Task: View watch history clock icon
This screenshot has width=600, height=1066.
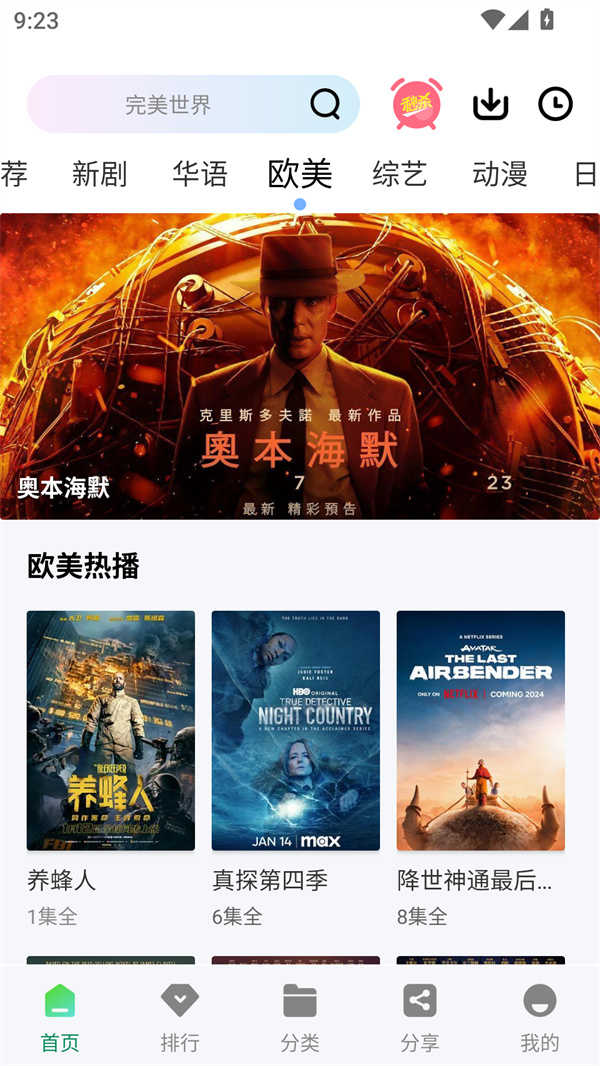Action: 555,104
